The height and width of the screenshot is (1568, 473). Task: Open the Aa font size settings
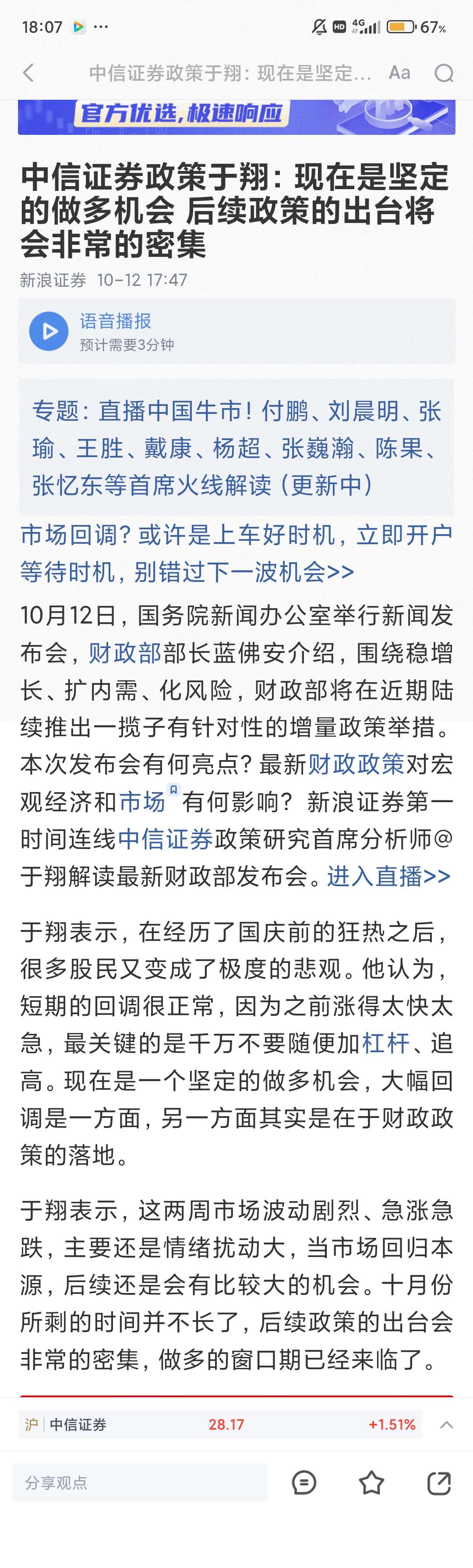[x=399, y=73]
